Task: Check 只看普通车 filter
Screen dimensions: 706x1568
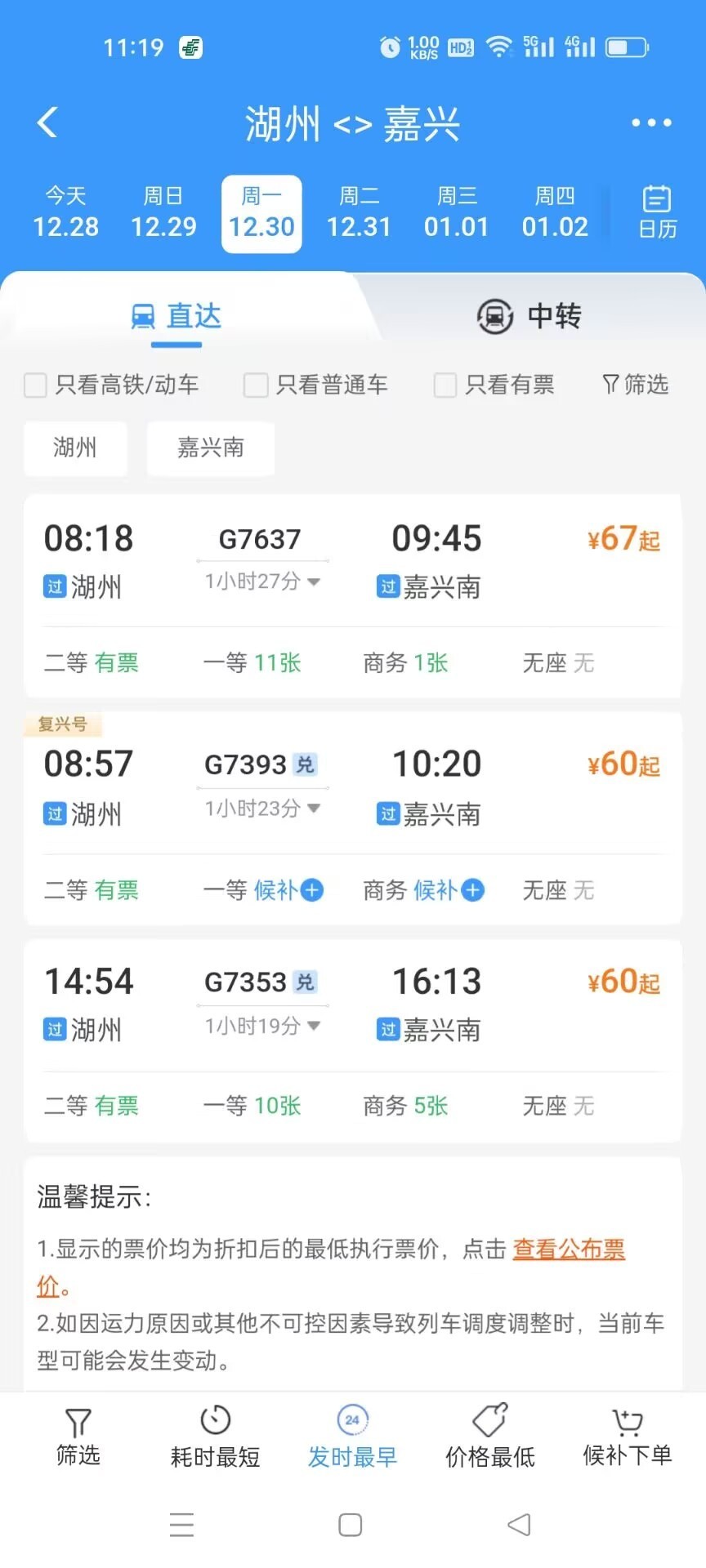Action: coord(256,385)
